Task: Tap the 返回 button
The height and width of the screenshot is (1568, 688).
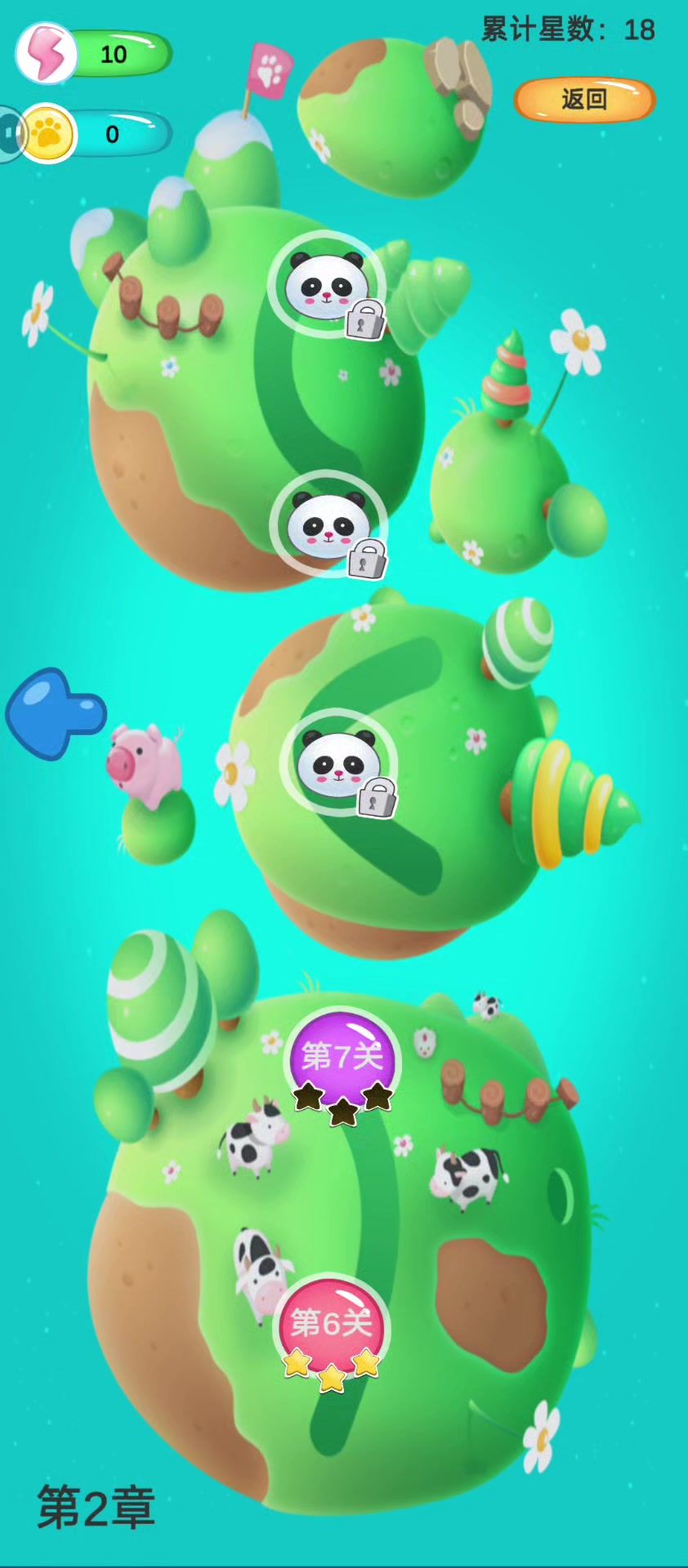Action: [x=584, y=100]
